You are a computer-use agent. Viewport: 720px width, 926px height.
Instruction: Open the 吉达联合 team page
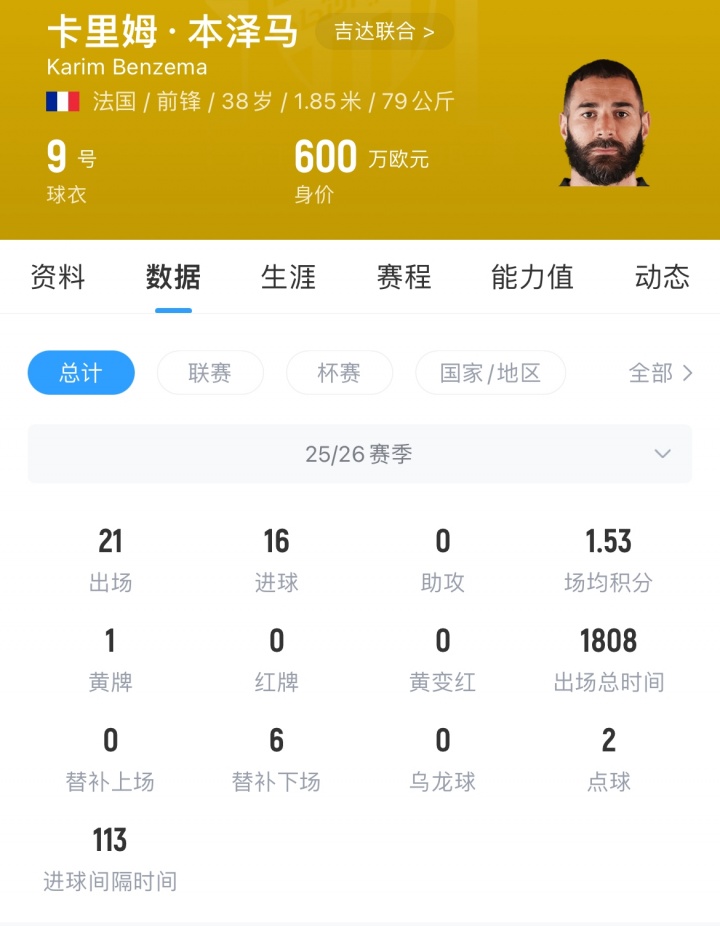pos(384,32)
